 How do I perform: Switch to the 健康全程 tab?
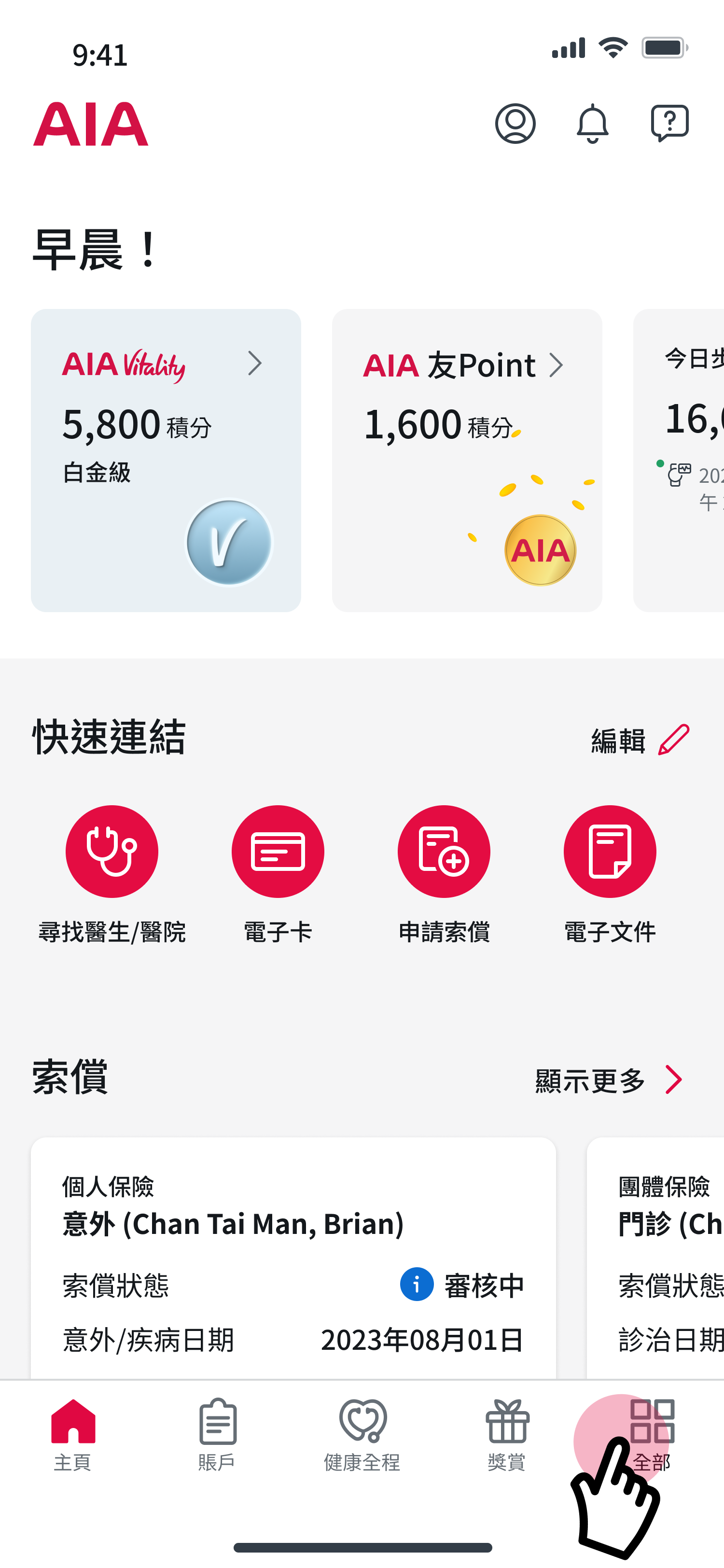click(x=362, y=1435)
